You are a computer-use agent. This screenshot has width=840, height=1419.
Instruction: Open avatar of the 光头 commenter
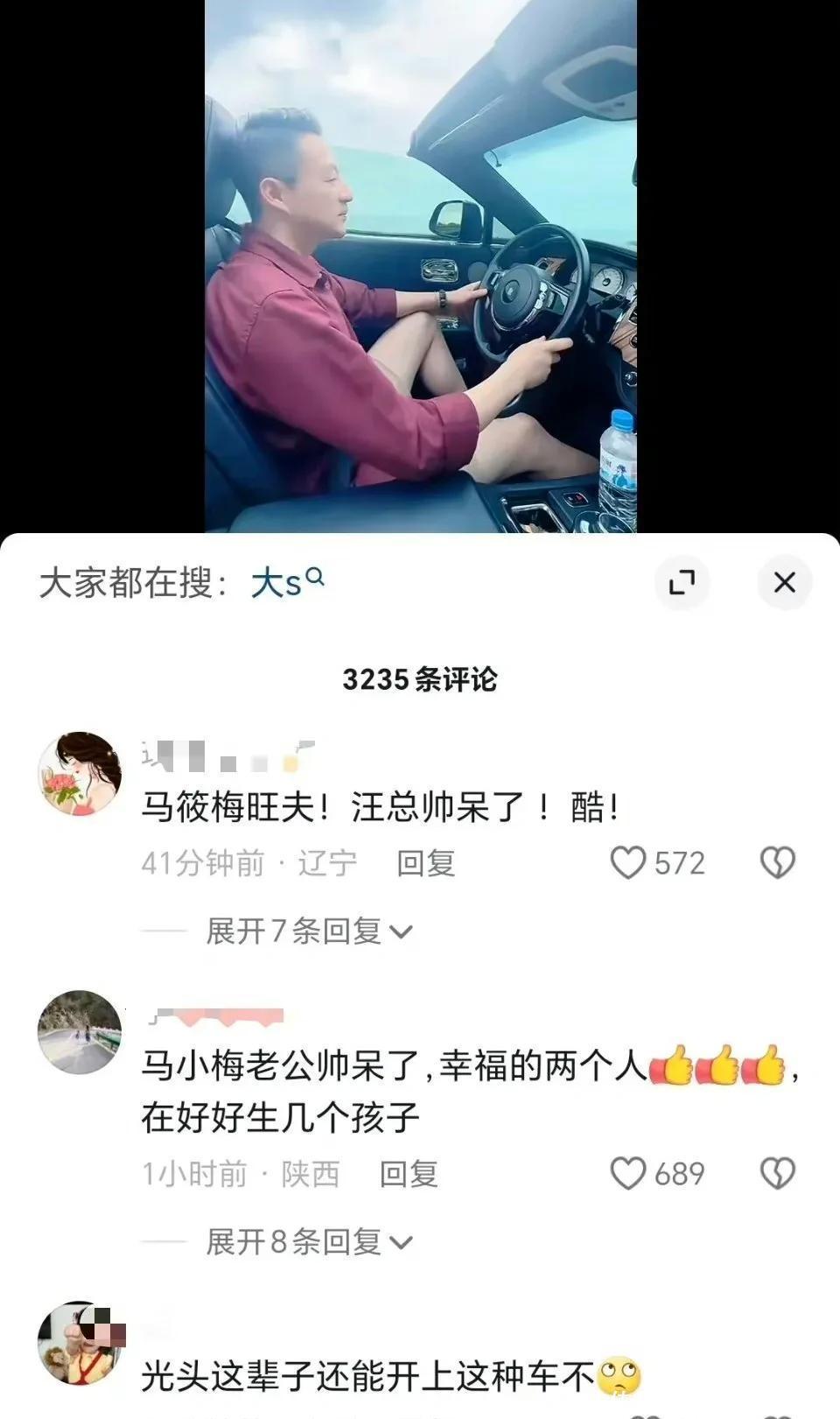pyautogui.click(x=80, y=1343)
